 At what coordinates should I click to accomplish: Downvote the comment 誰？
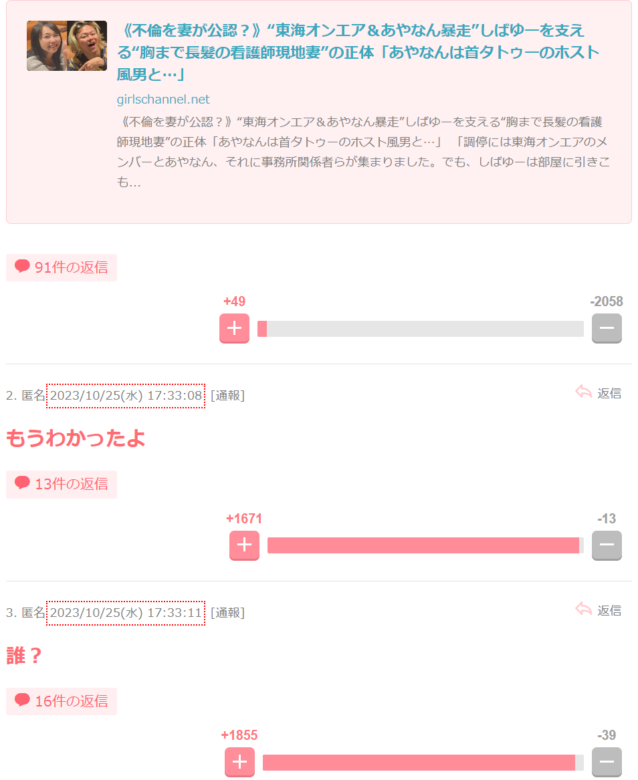[606, 762]
